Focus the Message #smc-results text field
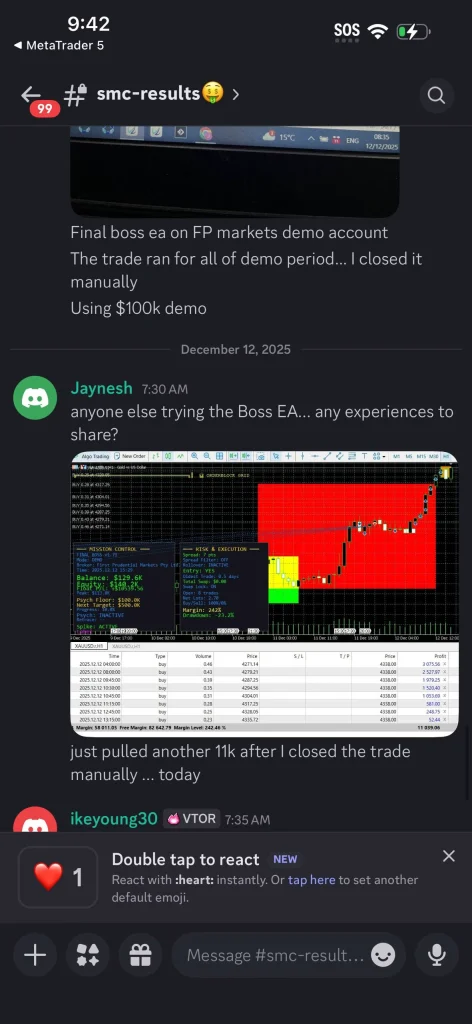Image resolution: width=472 pixels, height=1024 pixels. [274, 955]
